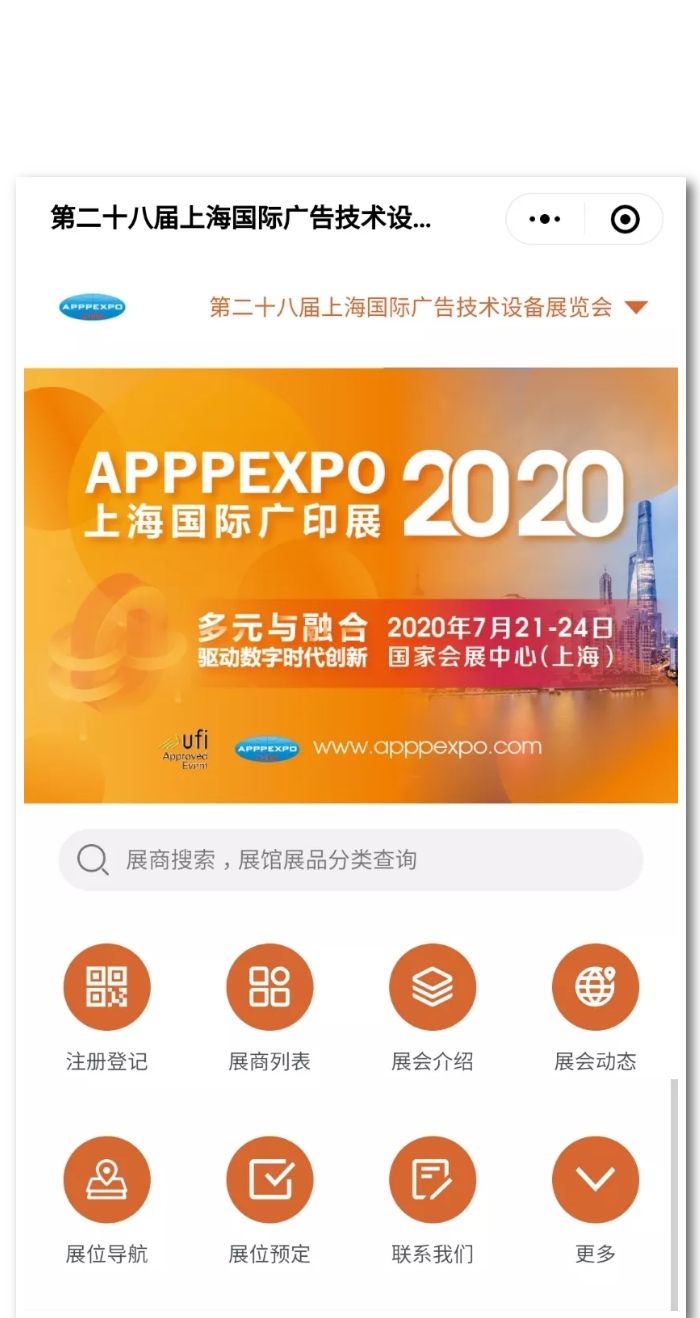Expand the exhibition selector dropdown
Screen dimensions: 700x1318
tap(636, 307)
